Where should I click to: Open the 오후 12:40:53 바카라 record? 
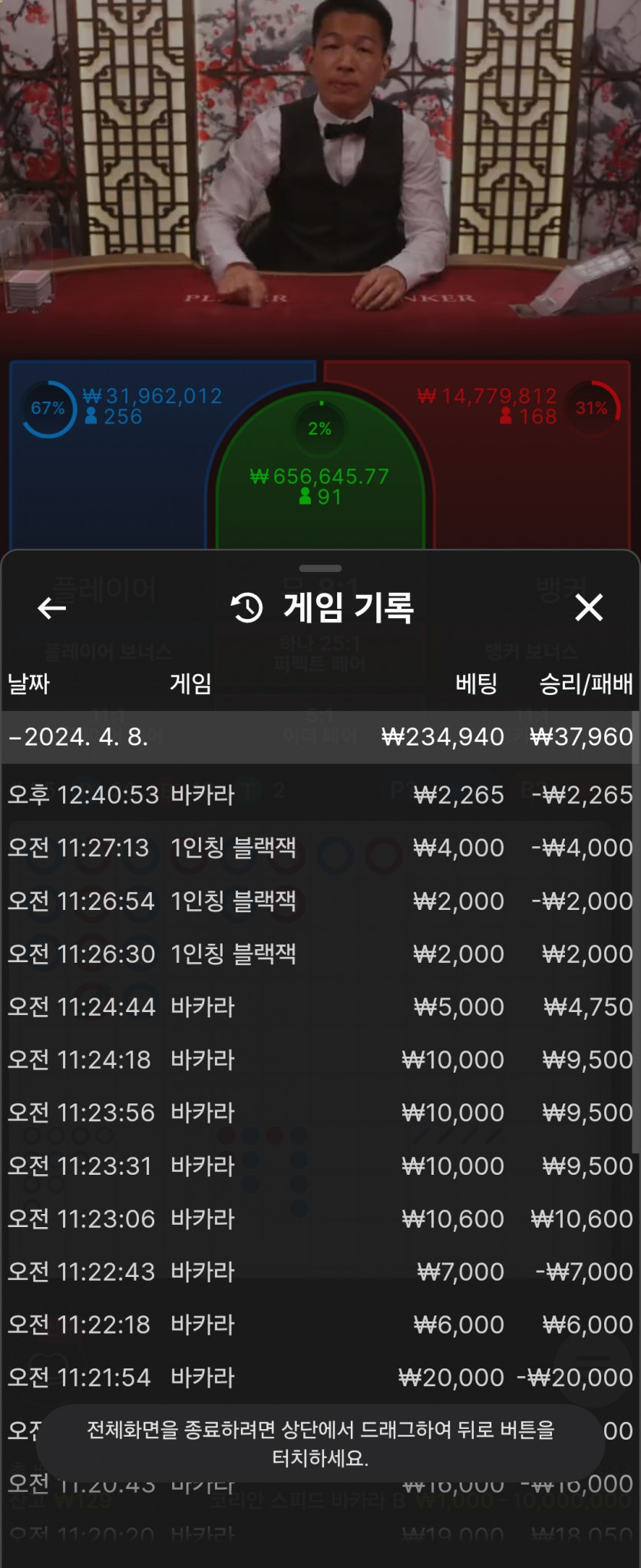coord(319,795)
